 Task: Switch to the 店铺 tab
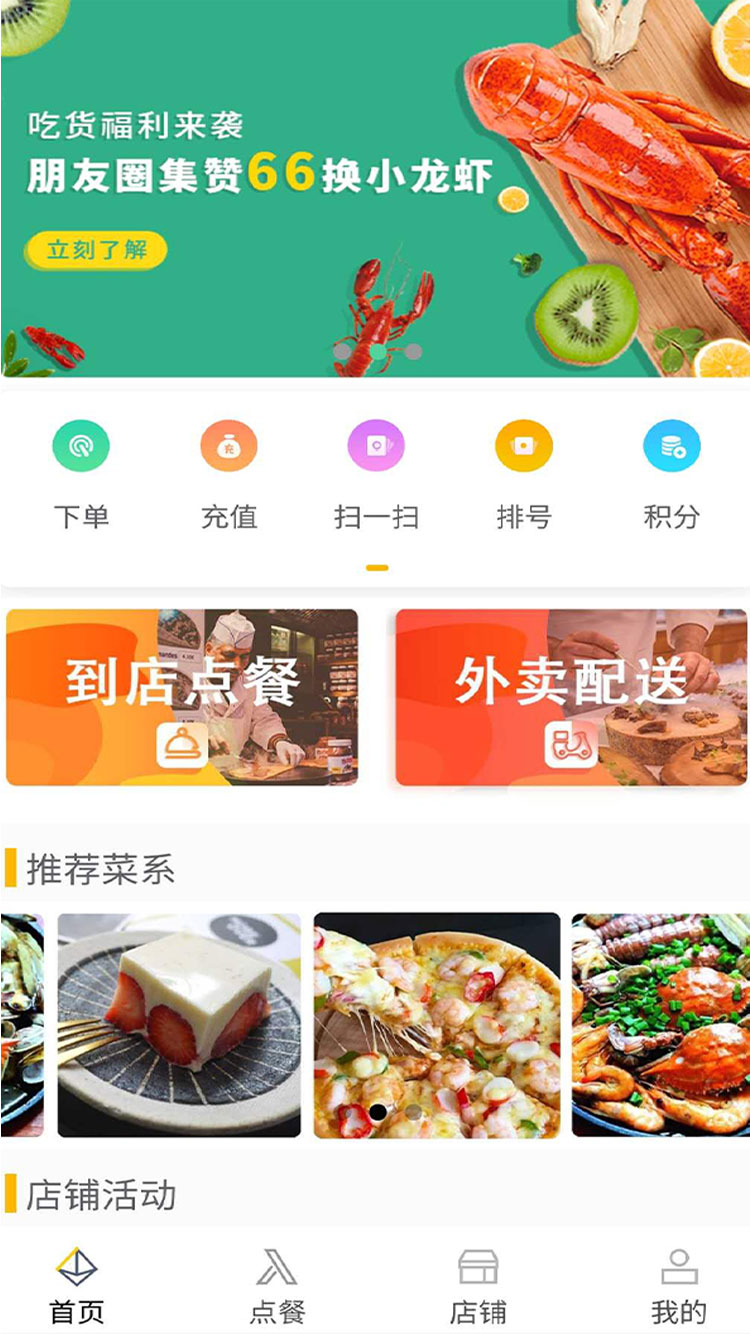click(x=477, y=1285)
